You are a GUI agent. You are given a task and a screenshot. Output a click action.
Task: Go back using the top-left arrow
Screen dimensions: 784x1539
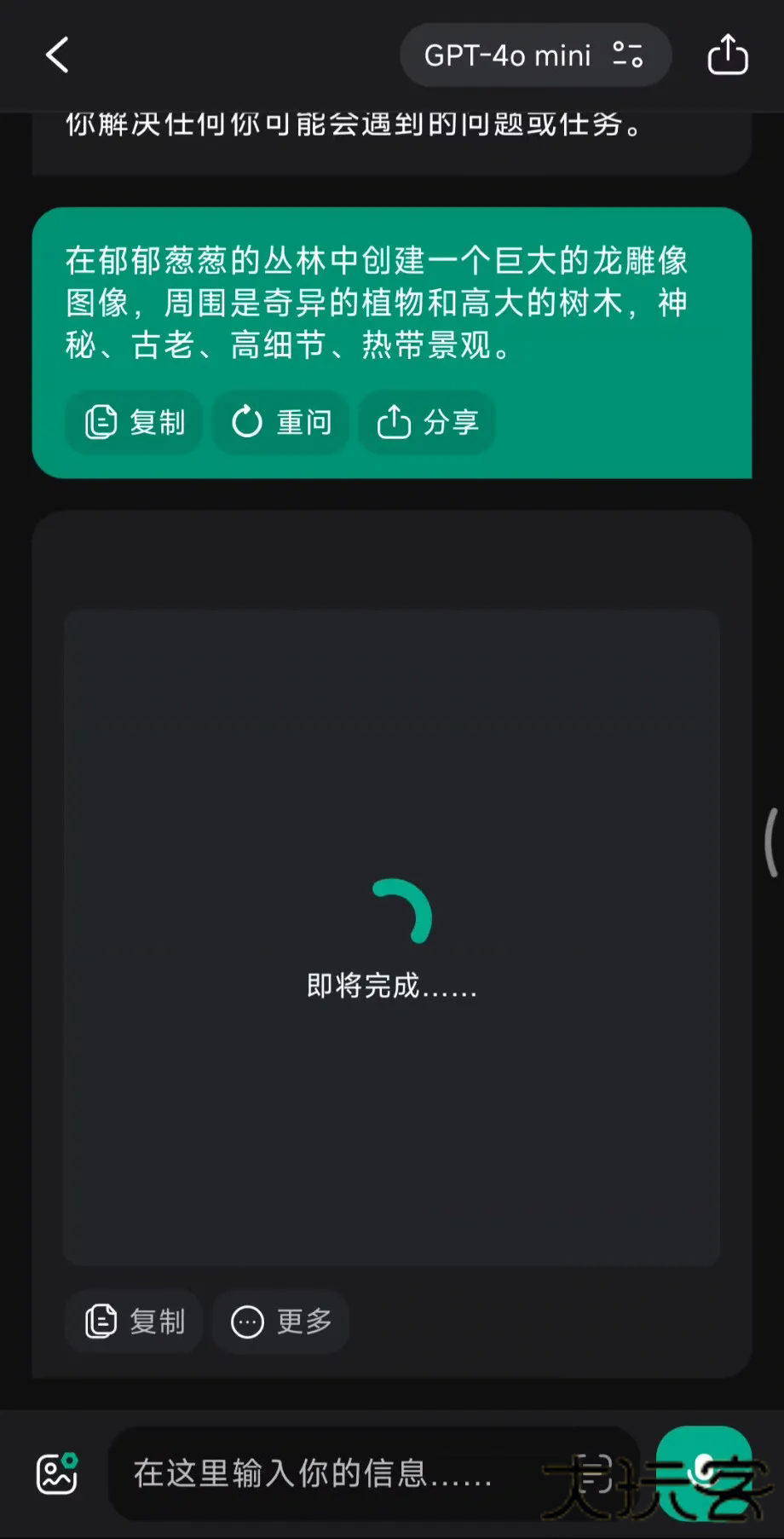point(57,55)
